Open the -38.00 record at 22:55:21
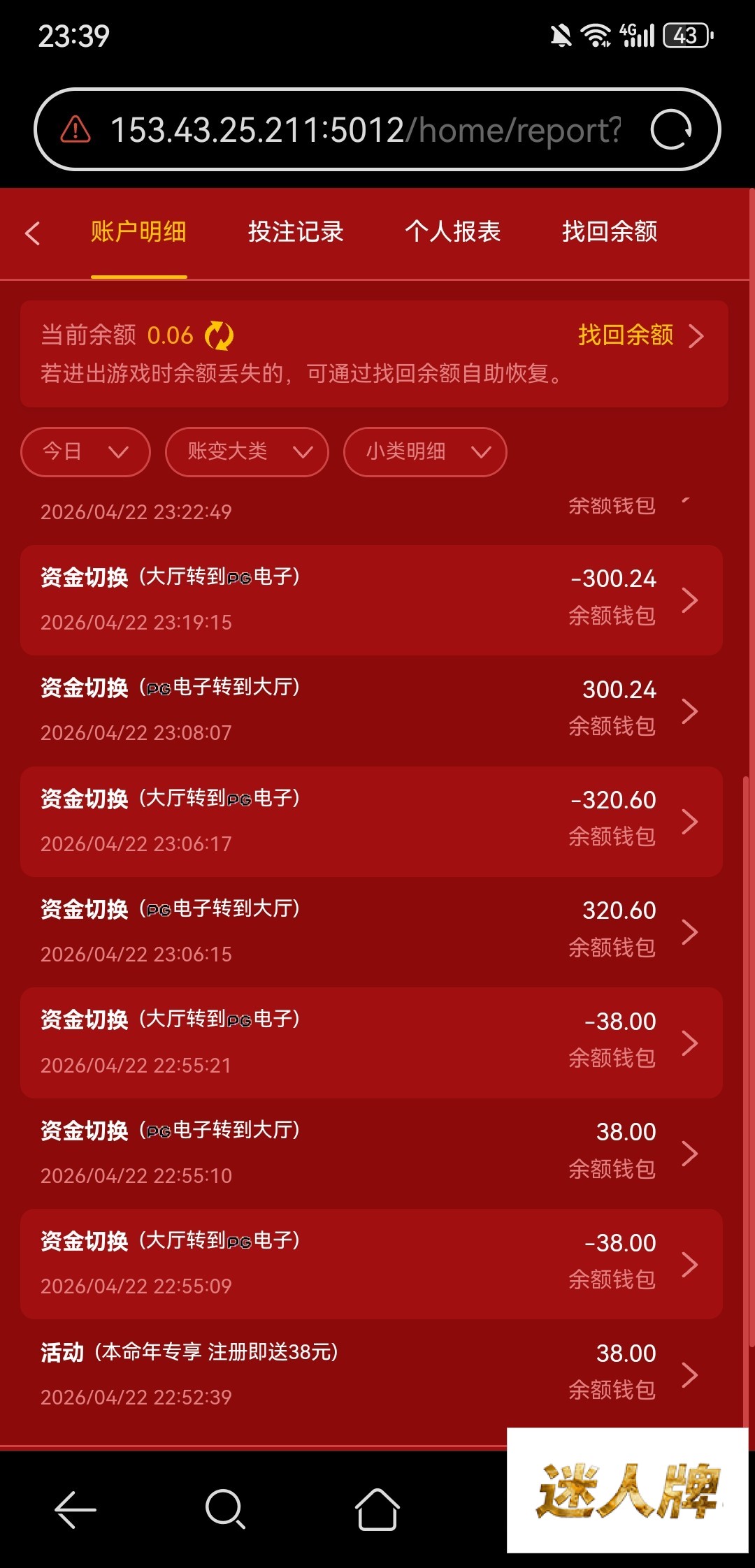The width and height of the screenshot is (755, 1568). [371, 1042]
